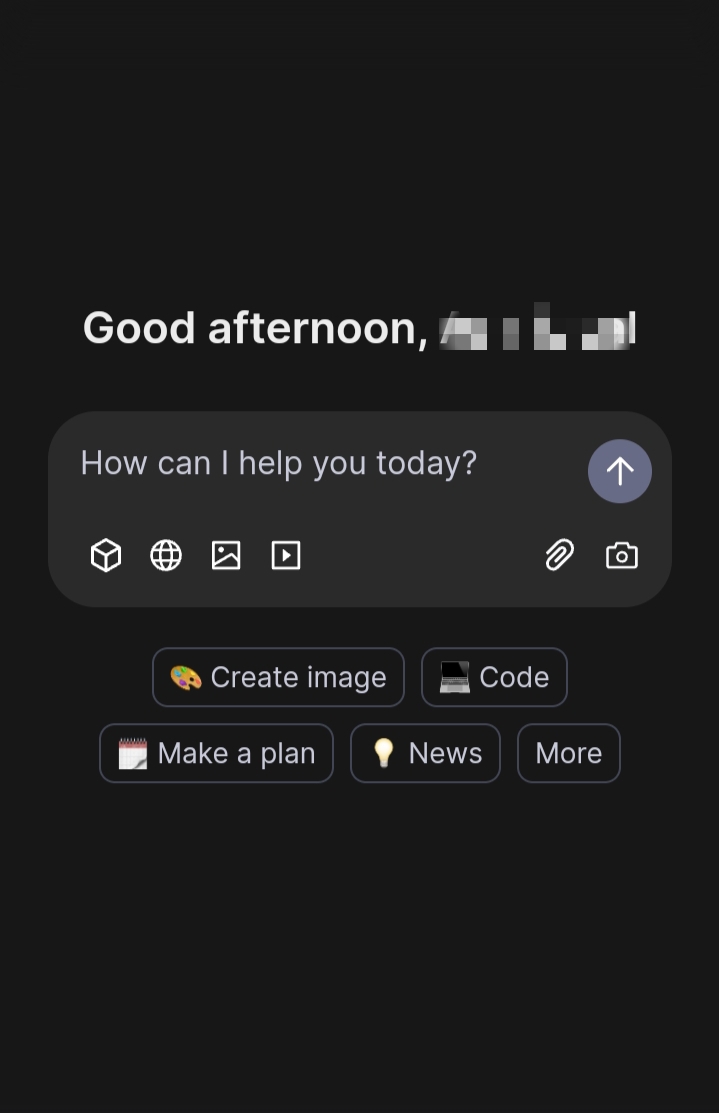Image resolution: width=719 pixels, height=1113 pixels.
Task: Start the Make a plan prompt
Action: 216,753
